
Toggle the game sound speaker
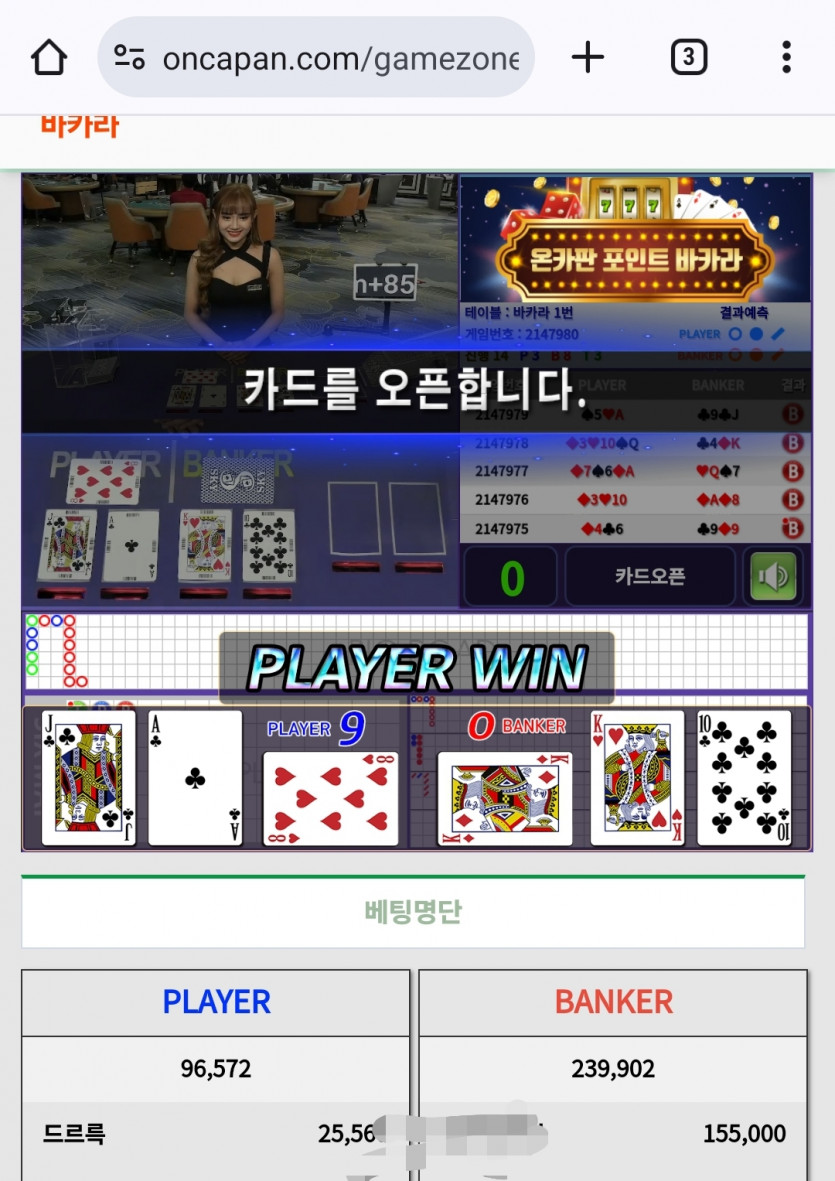pyautogui.click(x=774, y=577)
